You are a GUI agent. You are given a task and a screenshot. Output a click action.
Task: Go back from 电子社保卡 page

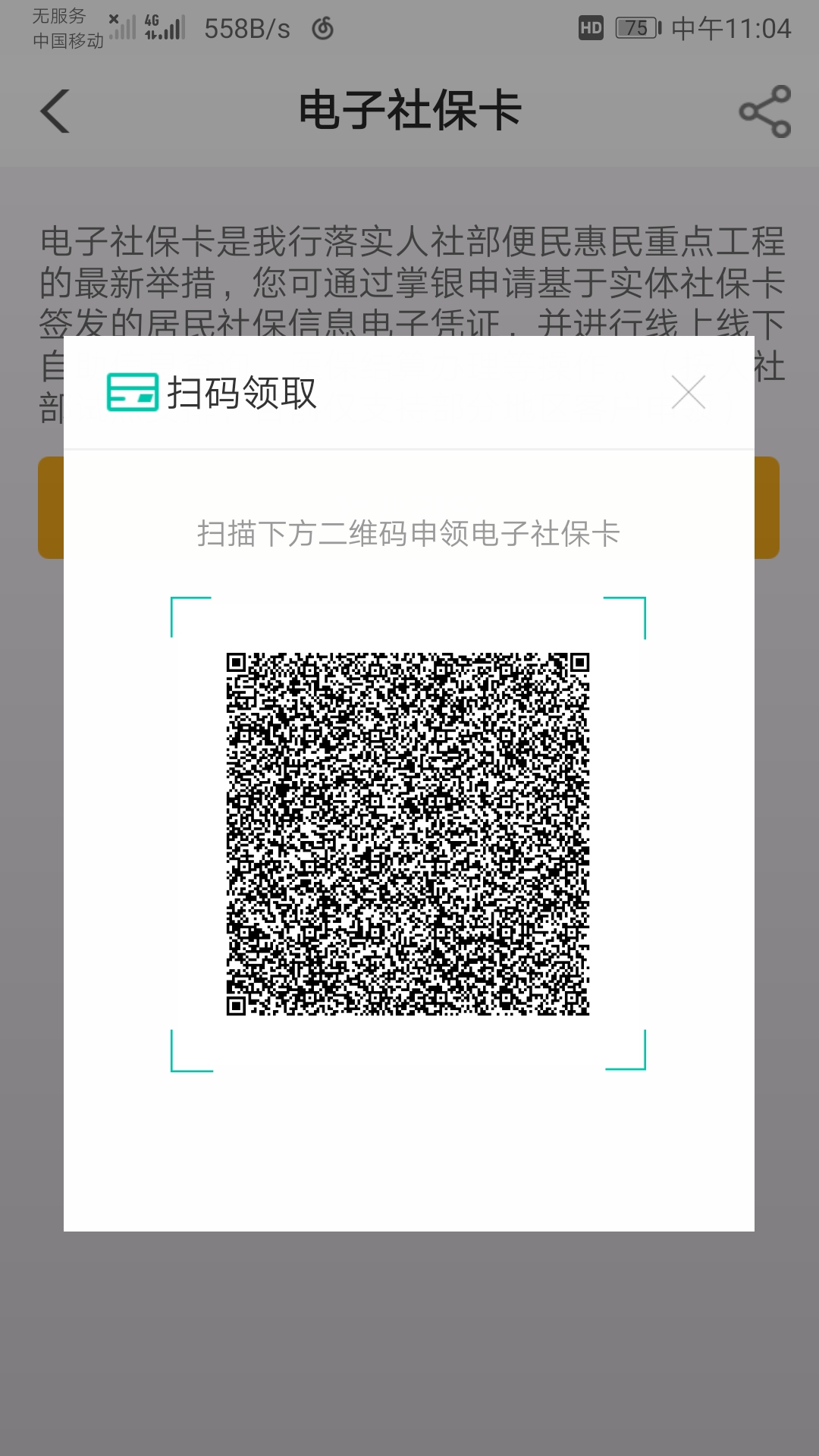(x=55, y=111)
